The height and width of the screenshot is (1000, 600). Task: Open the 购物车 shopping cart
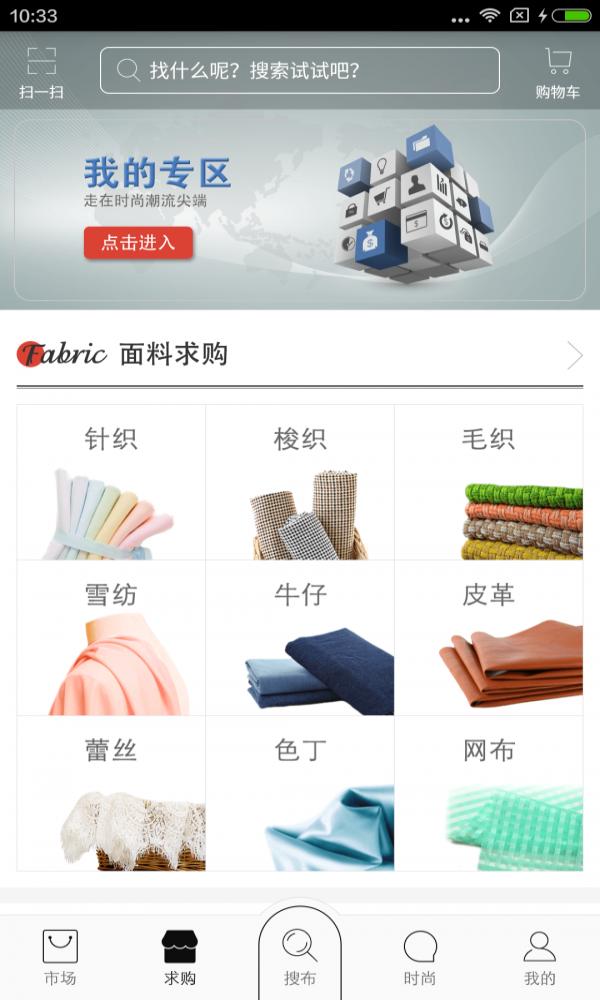[557, 71]
